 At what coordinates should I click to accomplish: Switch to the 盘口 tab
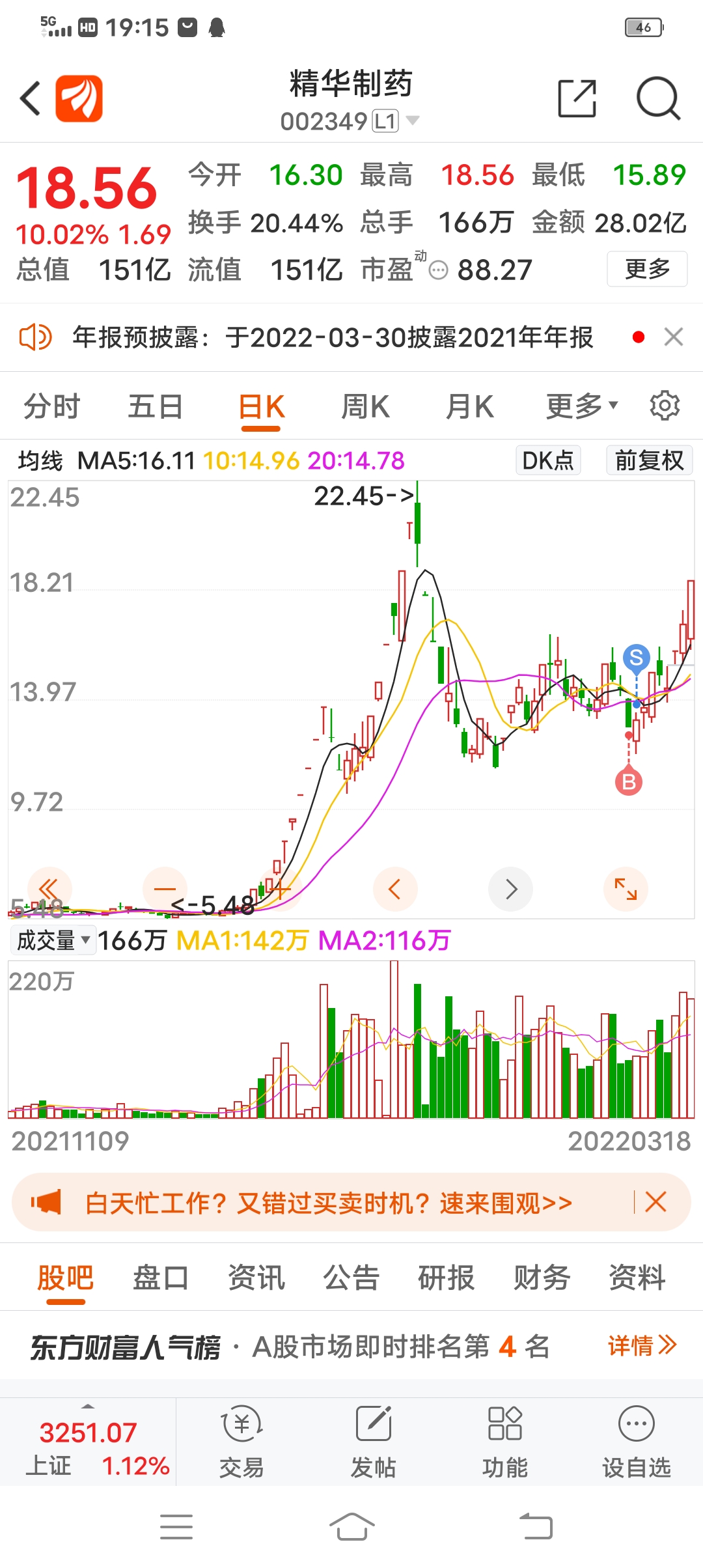pos(161,1278)
